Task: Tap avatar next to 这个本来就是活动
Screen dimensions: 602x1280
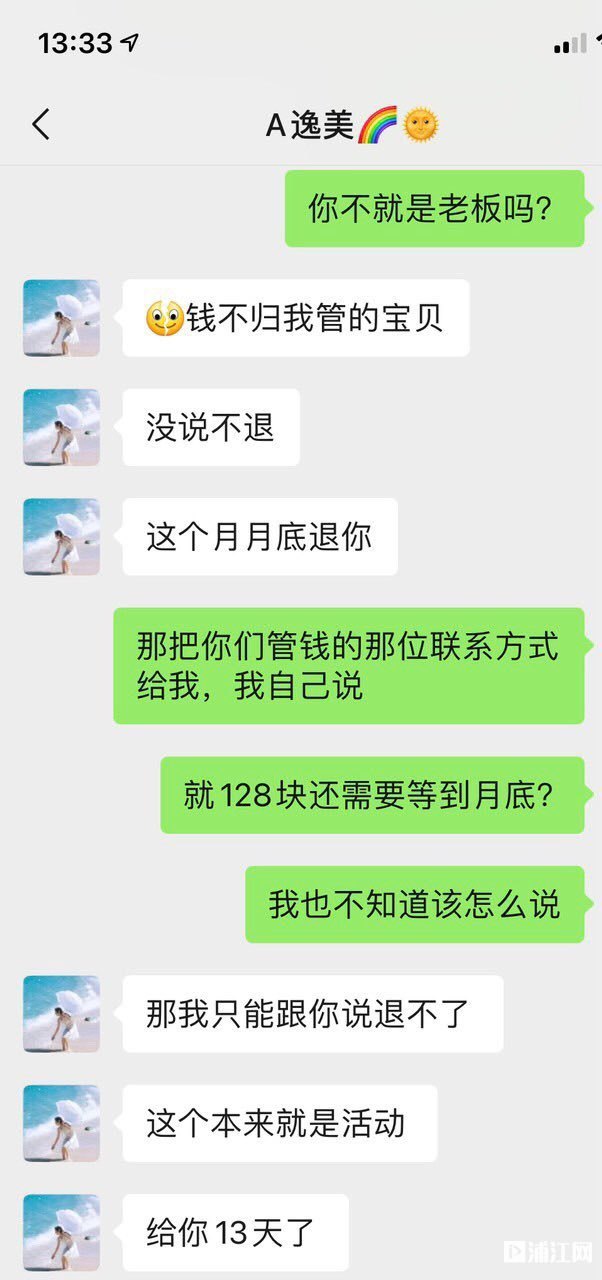Action: click(62, 1123)
